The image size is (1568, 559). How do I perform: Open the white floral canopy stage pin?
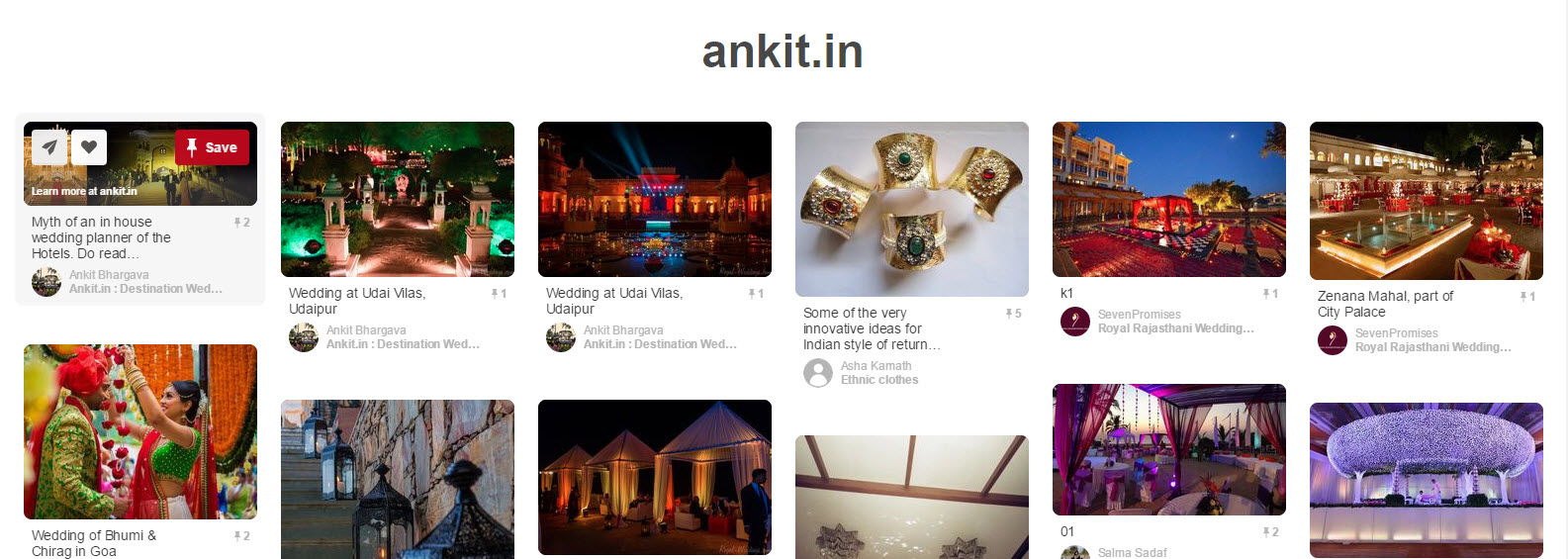(1426, 480)
